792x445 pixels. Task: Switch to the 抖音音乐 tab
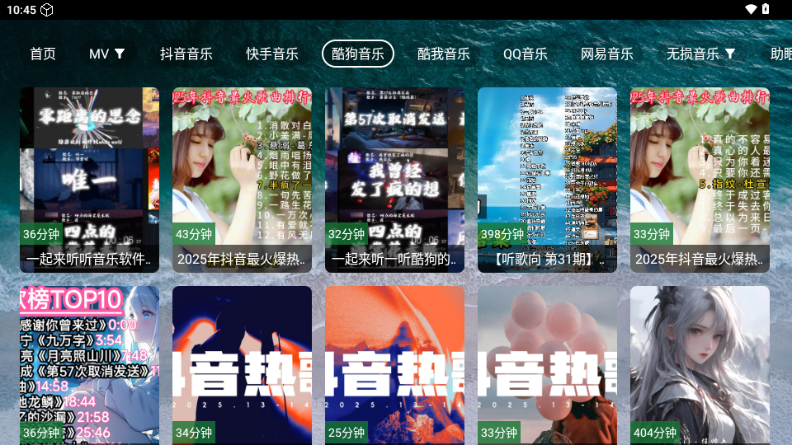[x=186, y=54]
